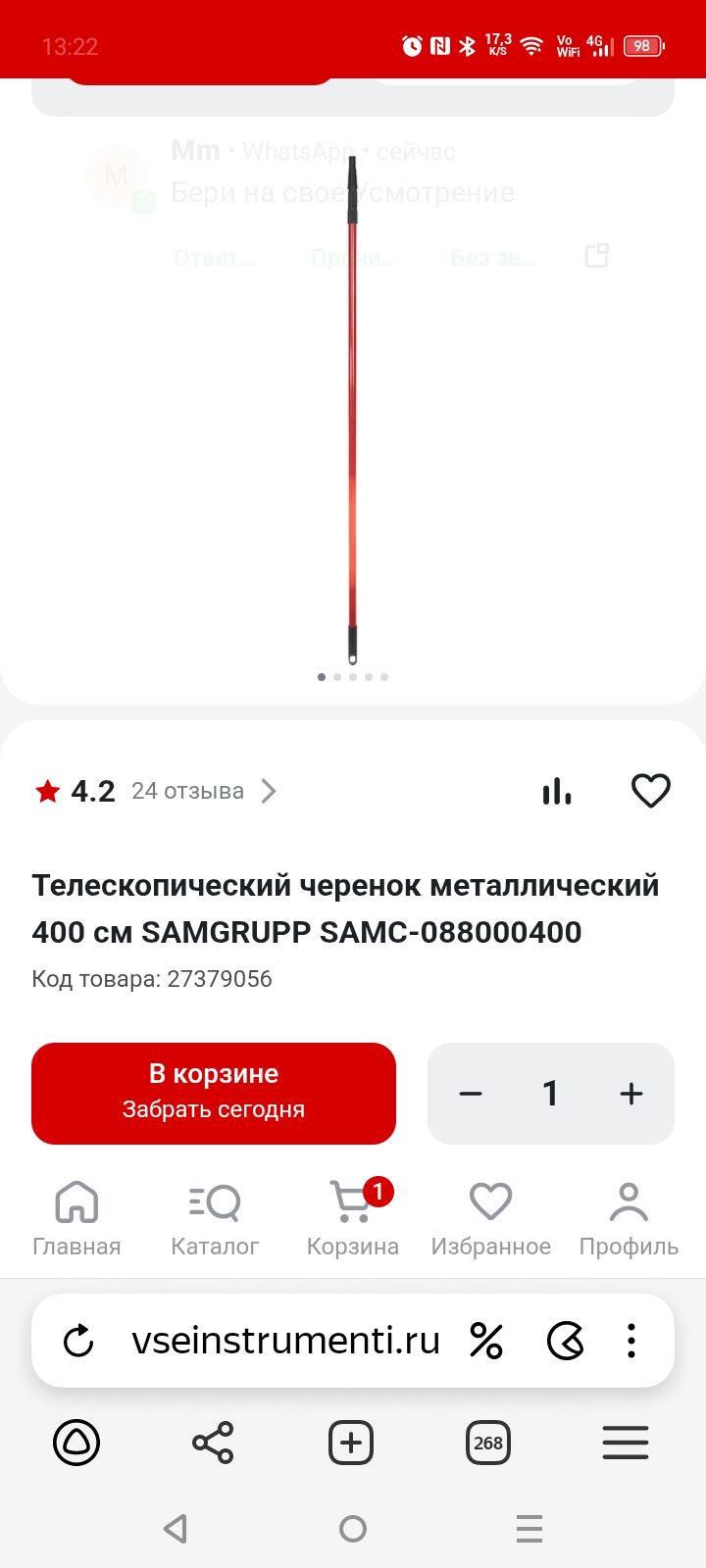
Task: Show the 268 open tabs
Action: [x=488, y=1443]
